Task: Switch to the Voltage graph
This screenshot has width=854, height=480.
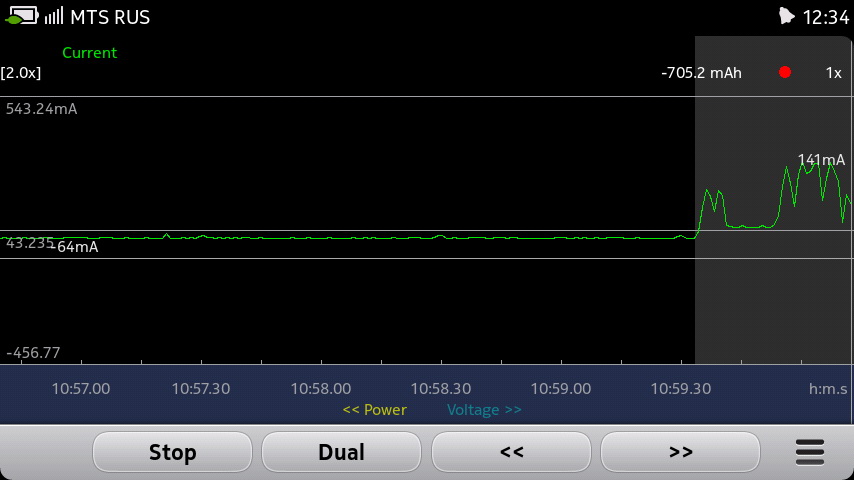Action: pos(484,409)
